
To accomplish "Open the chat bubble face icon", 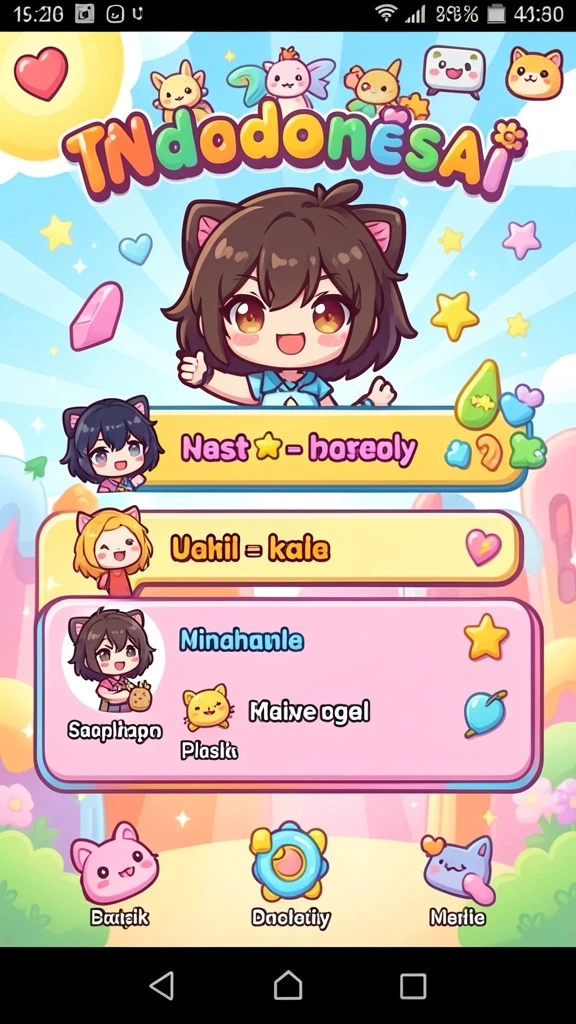I will pyautogui.click(x=454, y=71).
